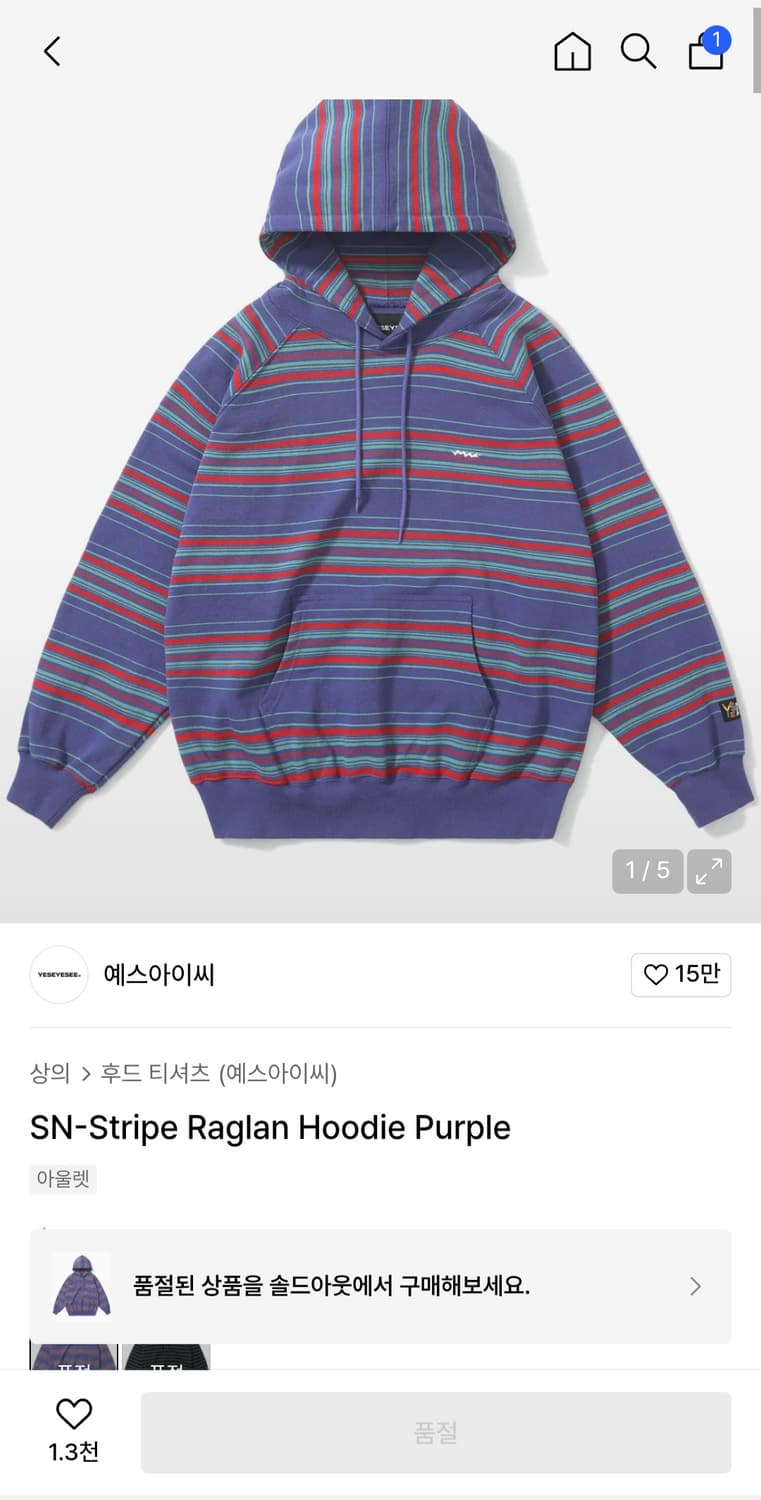Tap the 아울렛 outlet tag

(x=63, y=1179)
